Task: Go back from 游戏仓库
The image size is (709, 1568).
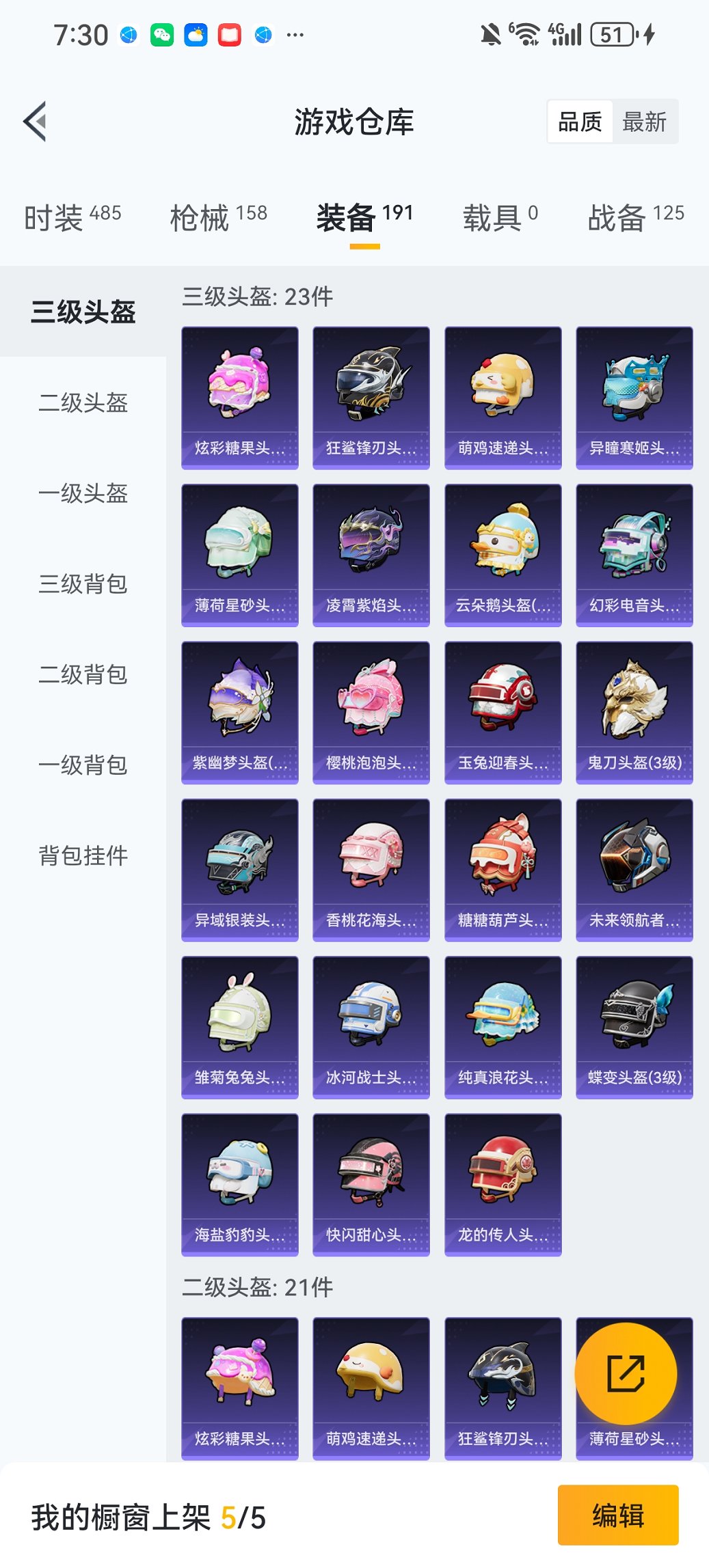Action: click(36, 122)
